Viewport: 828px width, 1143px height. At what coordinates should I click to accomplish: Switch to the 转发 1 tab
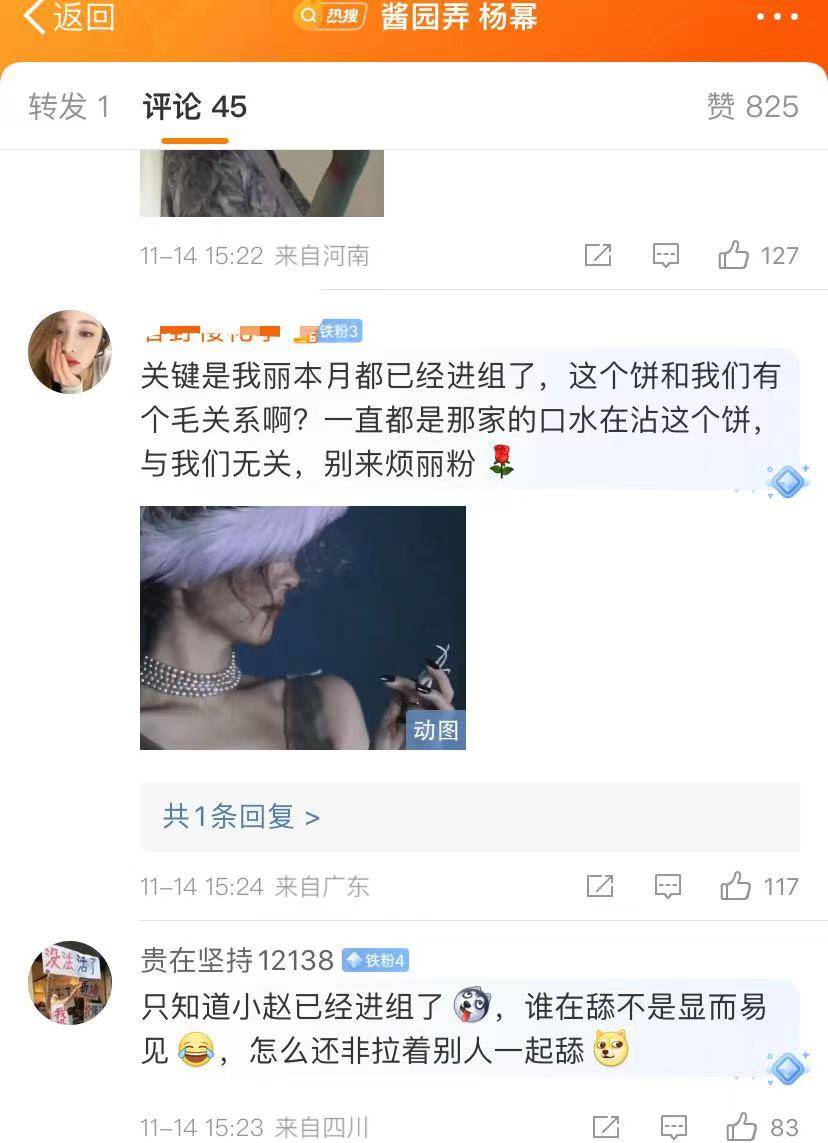[x=69, y=107]
